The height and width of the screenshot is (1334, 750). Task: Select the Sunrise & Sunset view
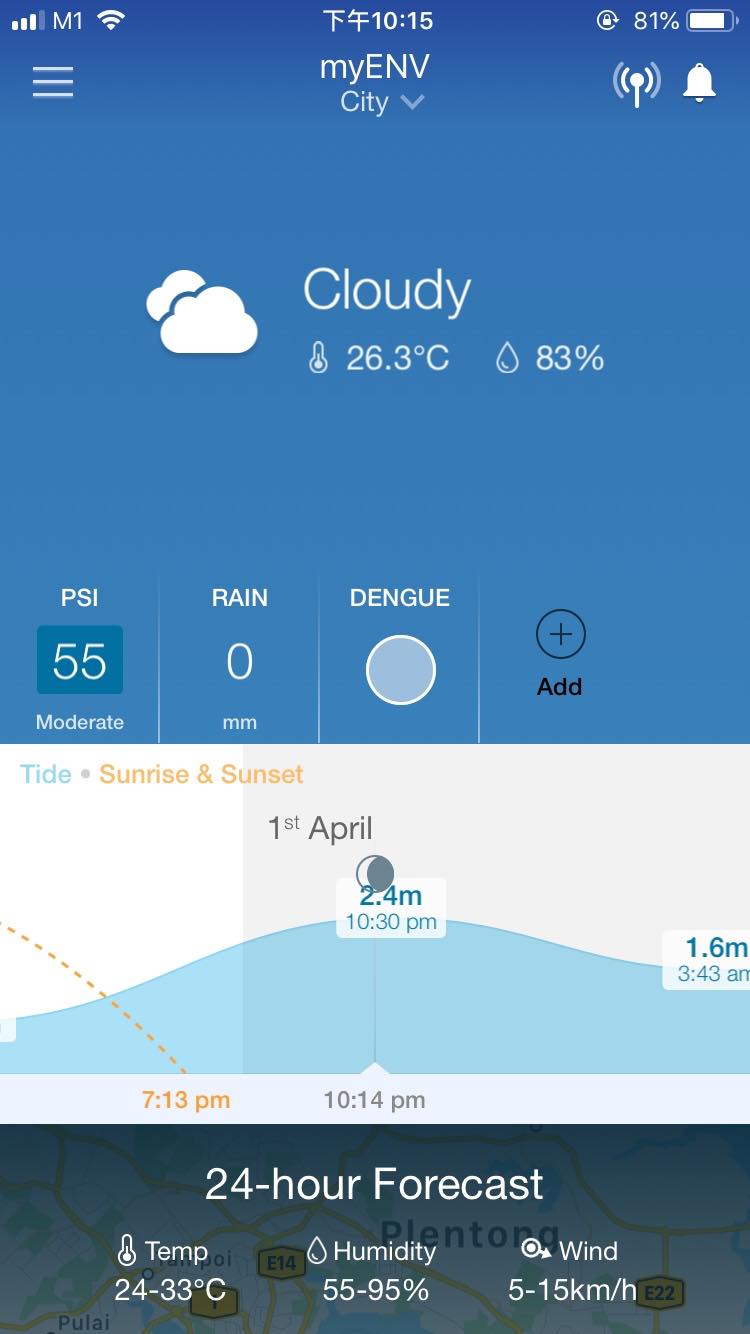(201, 774)
